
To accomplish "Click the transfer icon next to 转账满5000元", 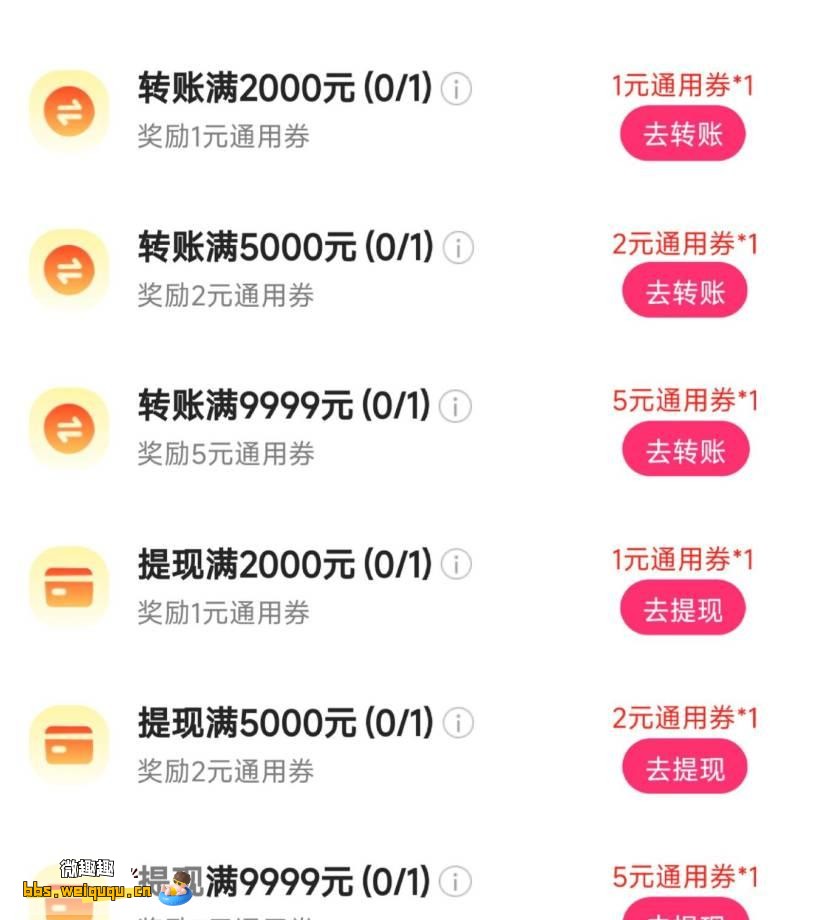I will pyautogui.click(x=68, y=268).
